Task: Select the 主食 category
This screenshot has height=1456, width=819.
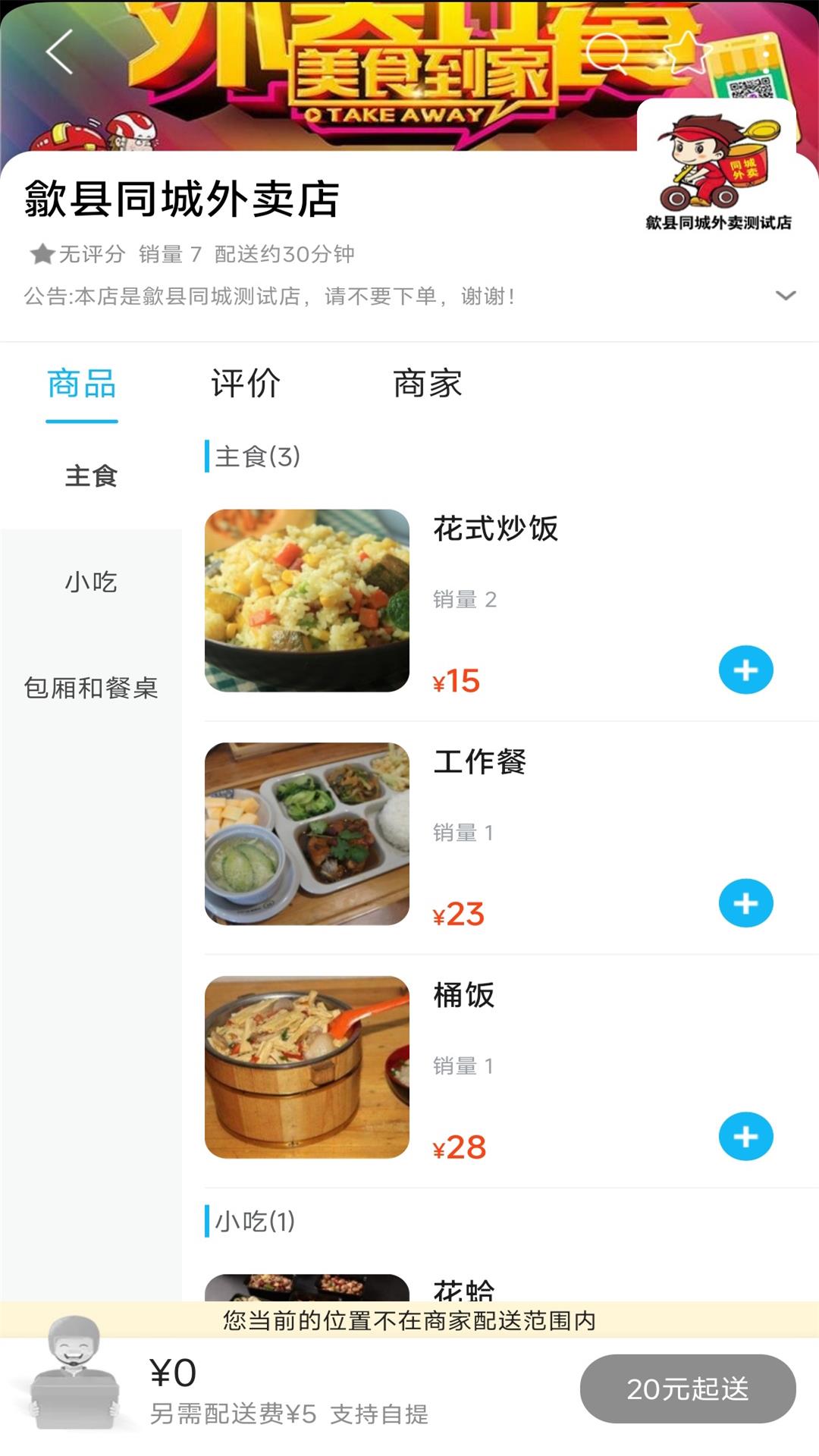Action: 91,476
